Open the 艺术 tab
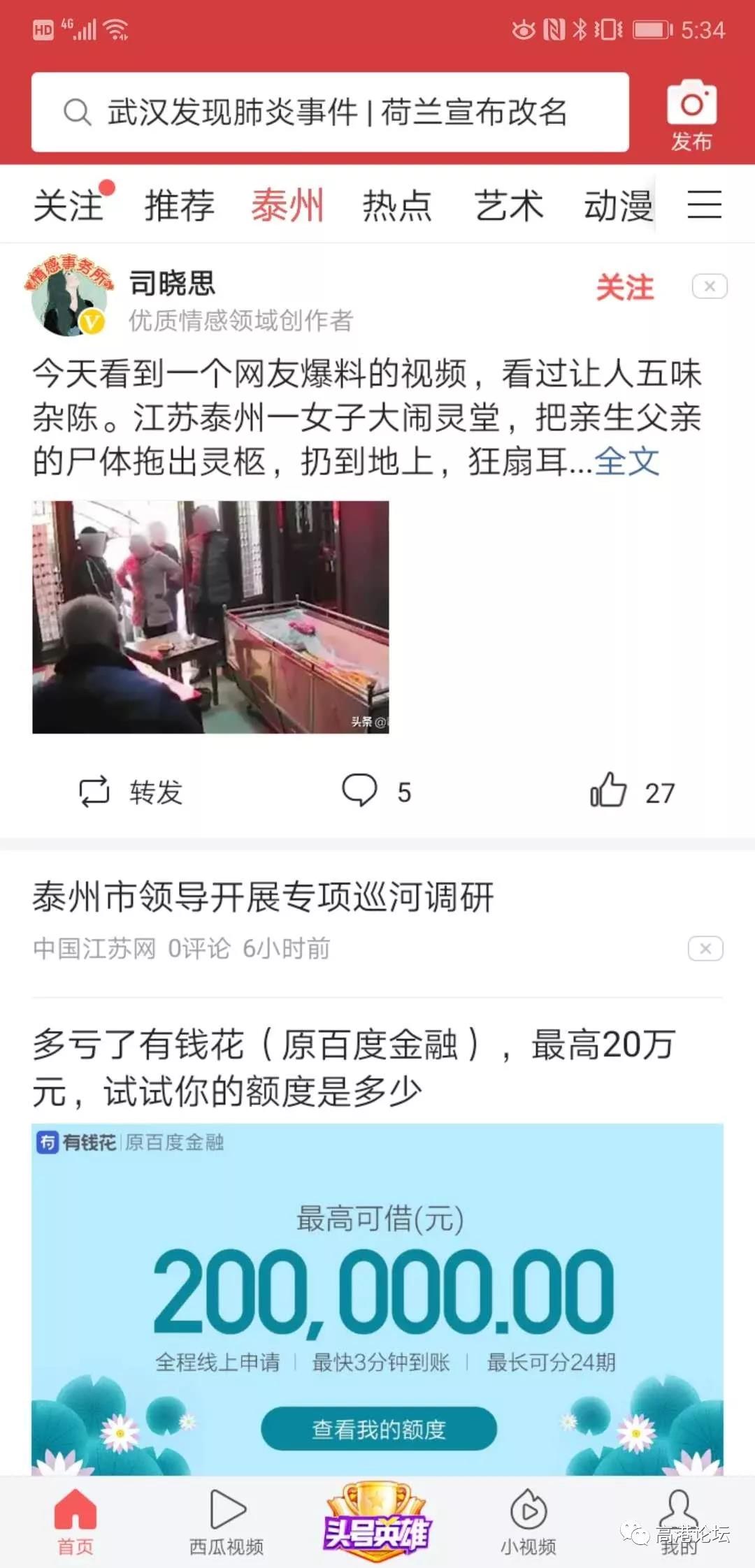This screenshot has width=755, height=1568. click(x=508, y=206)
